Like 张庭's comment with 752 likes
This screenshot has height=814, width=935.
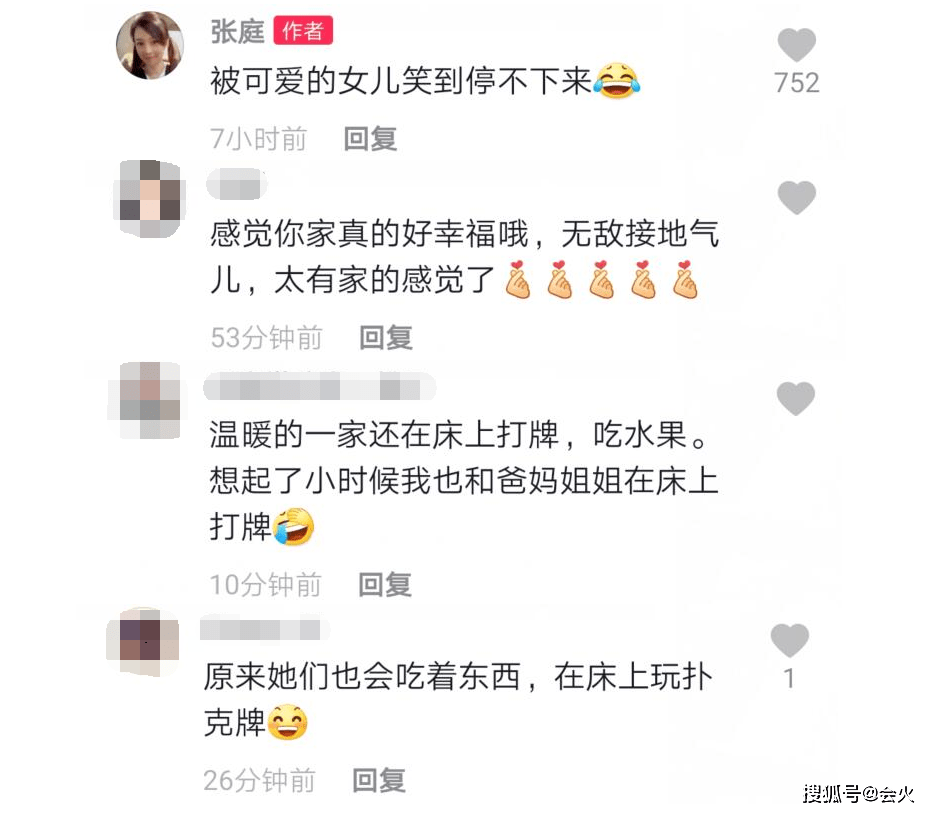tap(796, 45)
